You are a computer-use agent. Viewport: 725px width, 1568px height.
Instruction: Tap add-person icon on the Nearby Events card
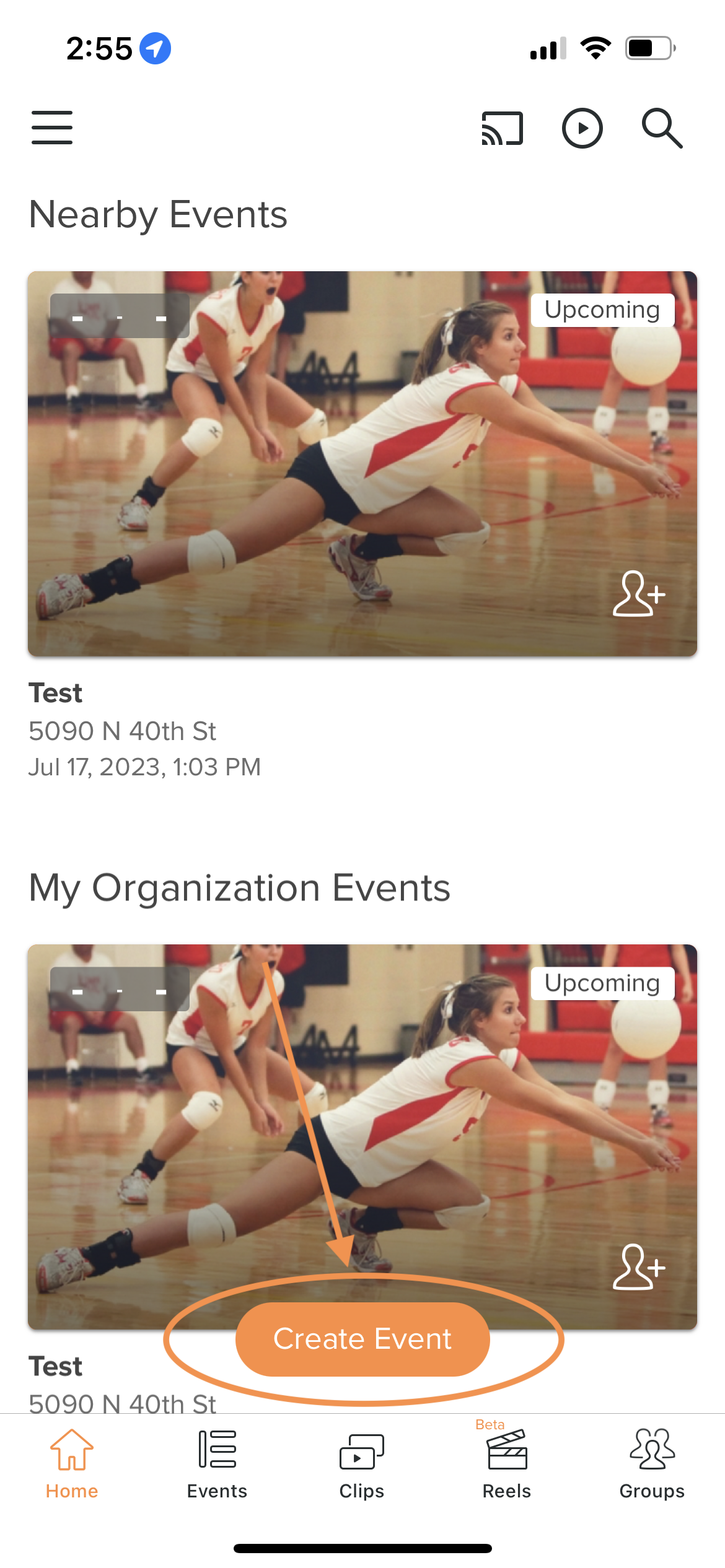click(x=639, y=594)
